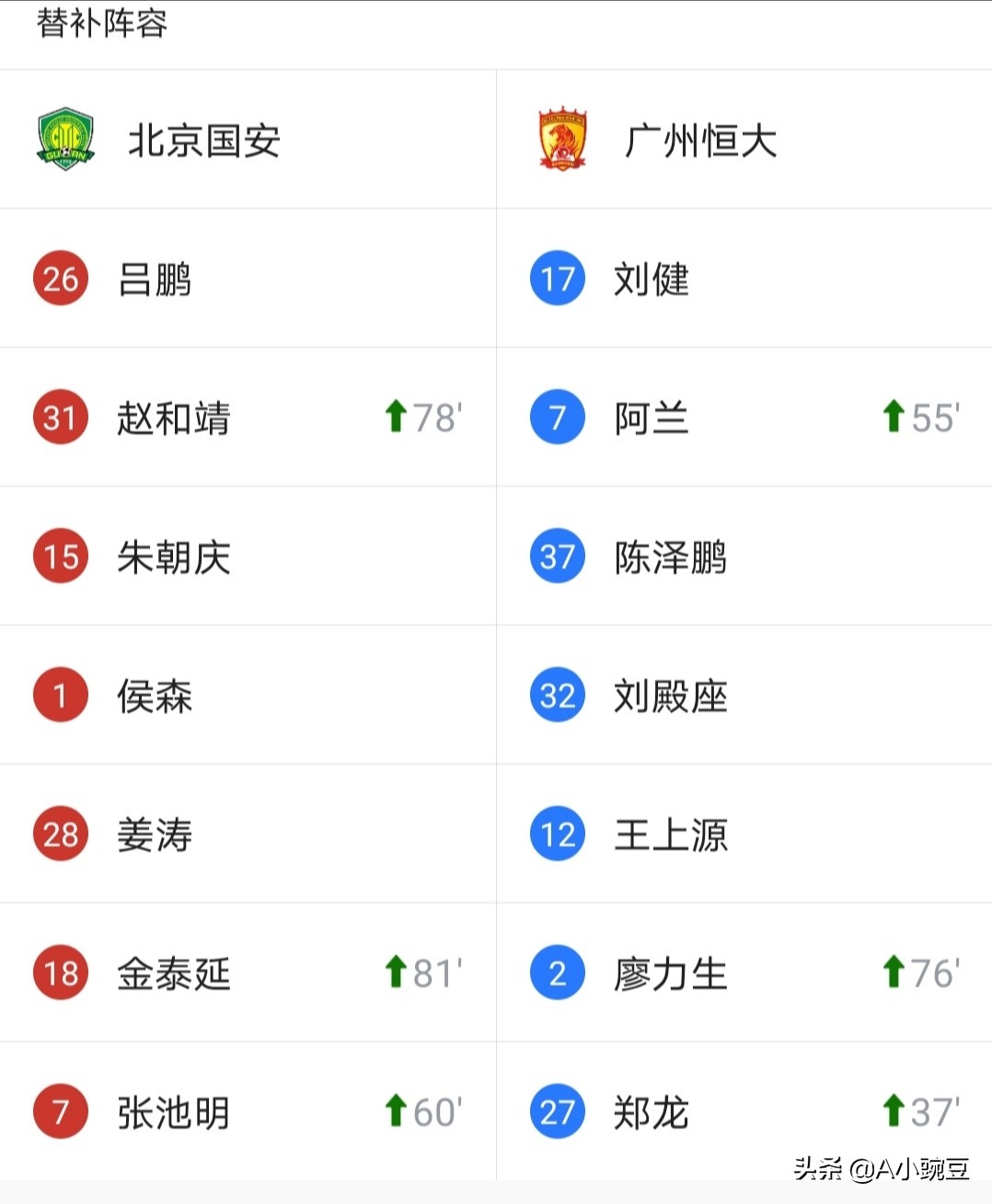Select the 北京国安 team header
This screenshot has height=1204, width=992.
click(204, 140)
